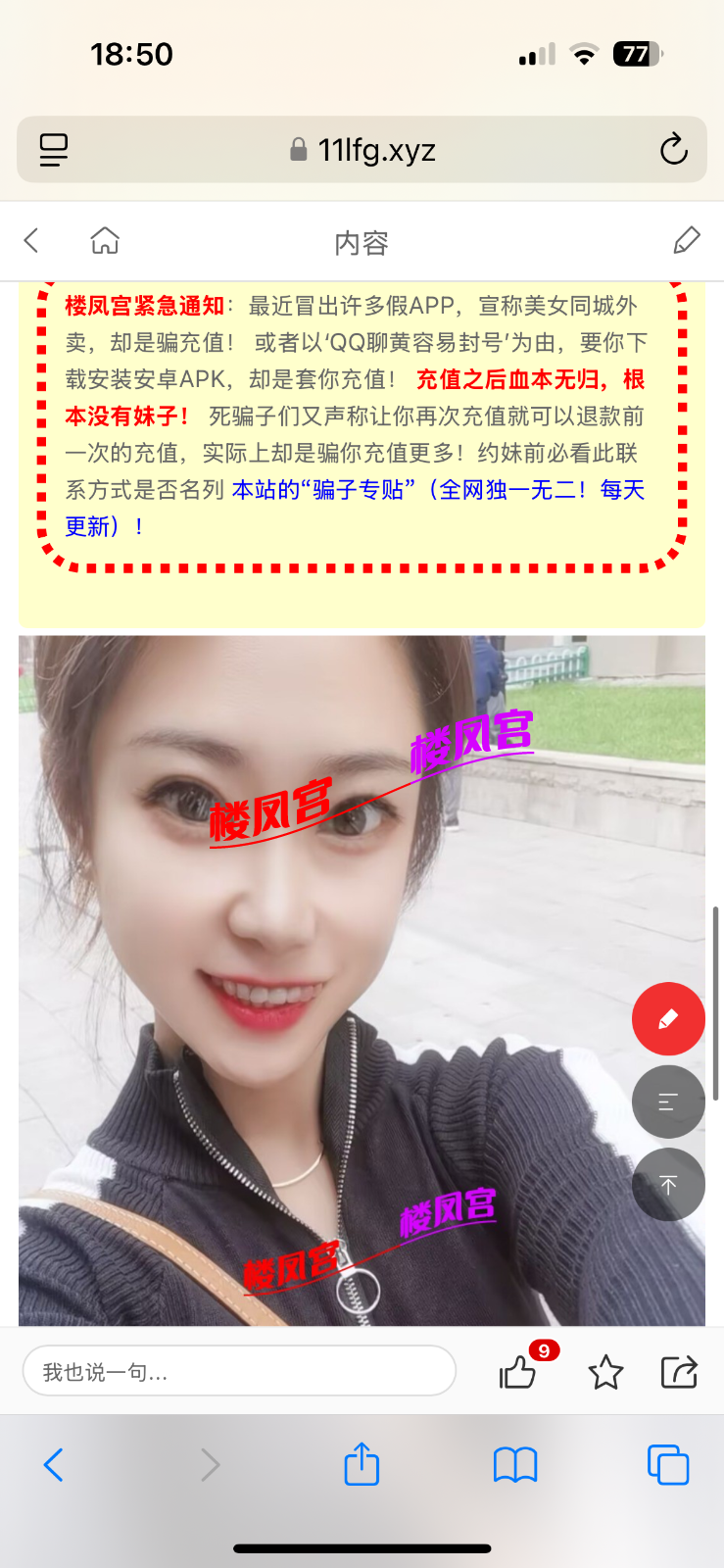Image resolution: width=724 pixels, height=1568 pixels.
Task: Open the posted photo
Action: 323,980
